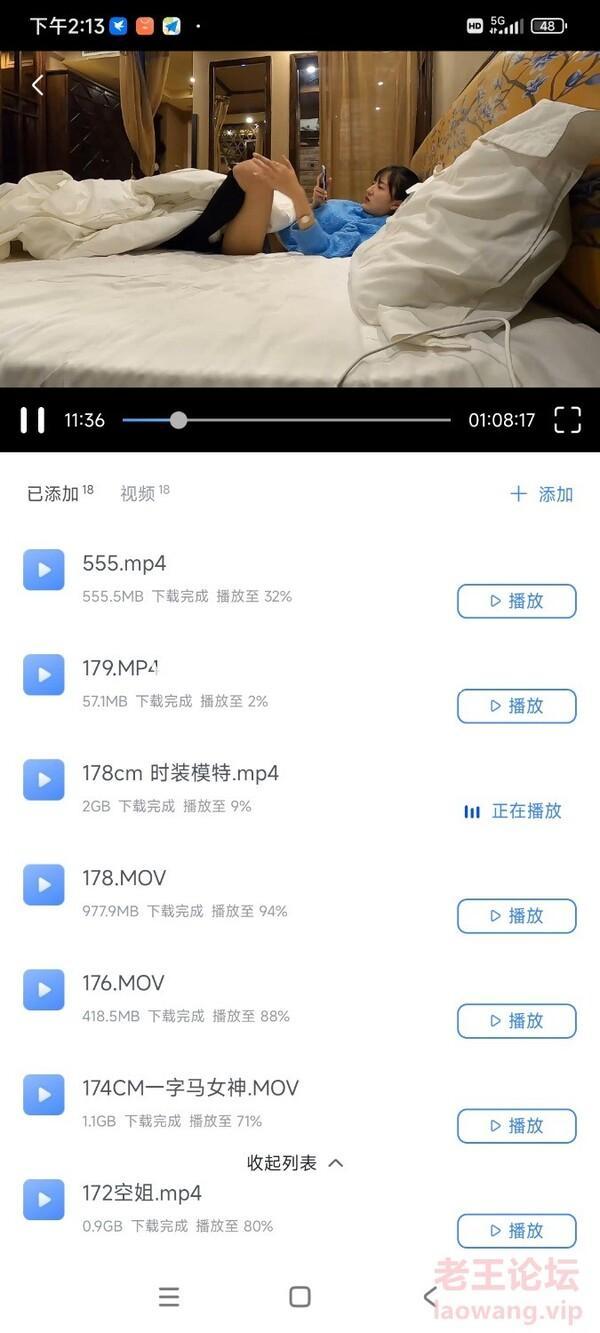This screenshot has height=1333, width=600.
Task: Collapse the list with 收起列表
Action: click(x=295, y=1163)
